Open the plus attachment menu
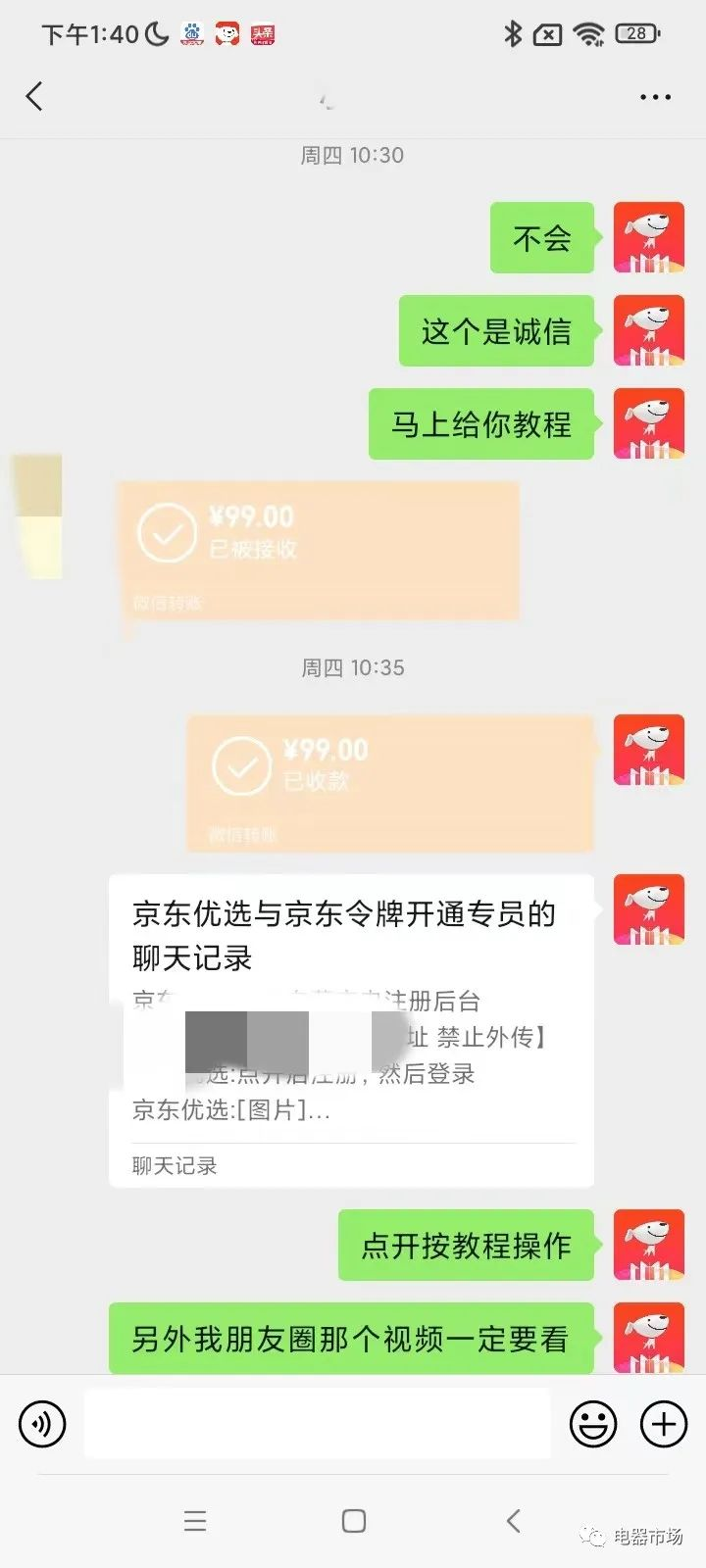This screenshot has height=1568, width=706. coord(664,1424)
